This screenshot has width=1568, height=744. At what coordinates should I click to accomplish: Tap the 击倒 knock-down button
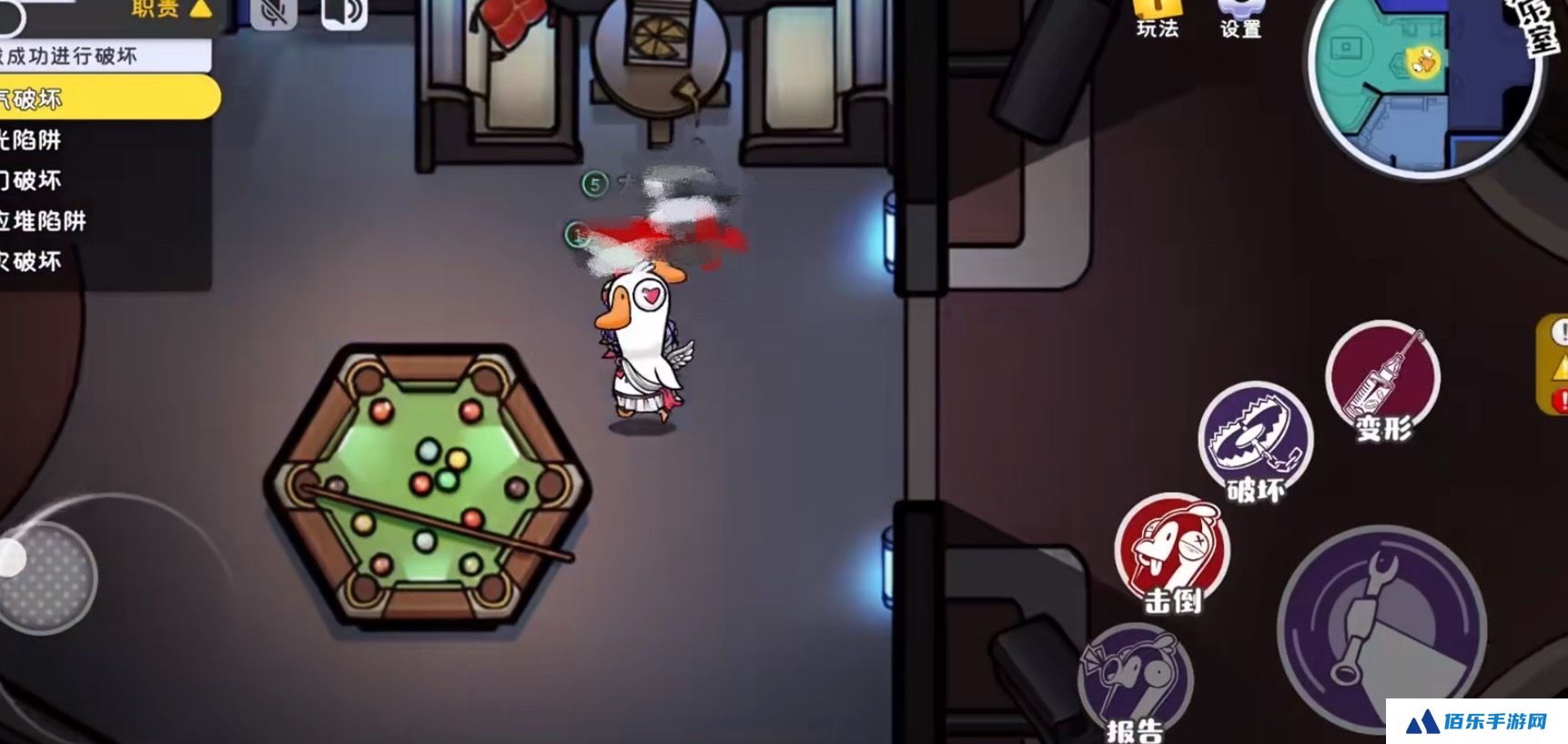point(1172,549)
